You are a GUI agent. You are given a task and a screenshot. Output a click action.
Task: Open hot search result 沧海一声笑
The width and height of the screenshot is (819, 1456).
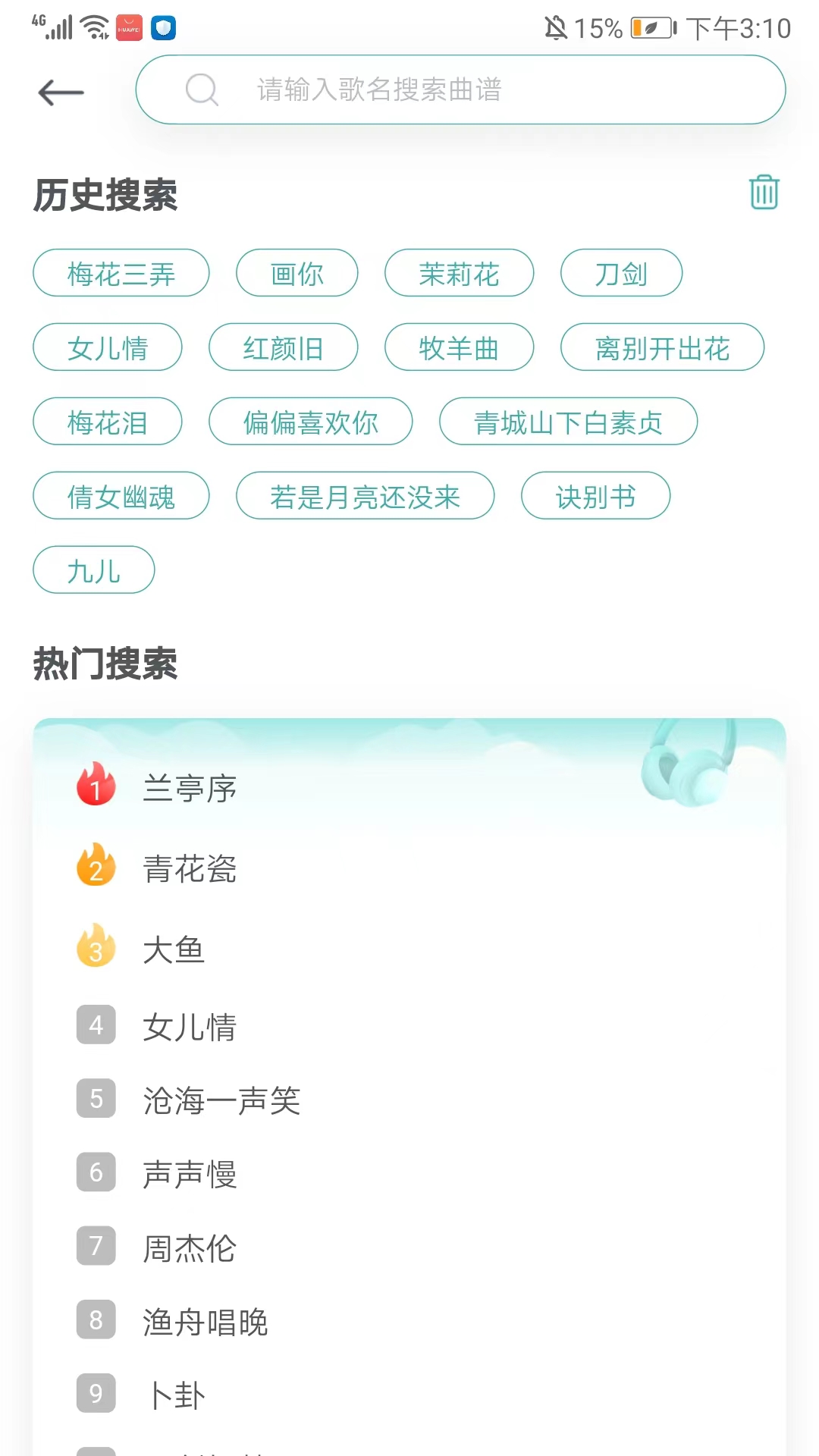(222, 1100)
